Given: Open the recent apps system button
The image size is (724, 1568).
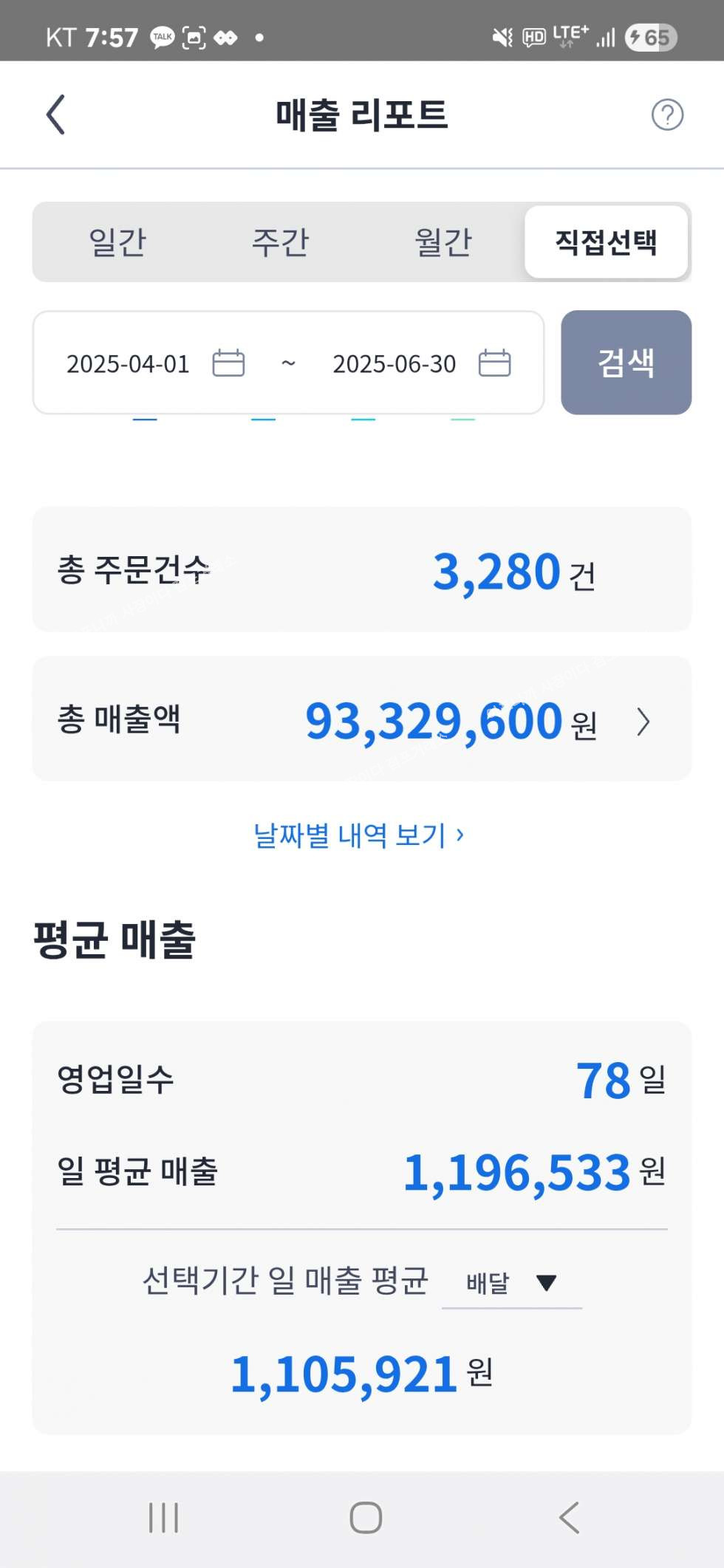Looking at the screenshot, I should (163, 1518).
